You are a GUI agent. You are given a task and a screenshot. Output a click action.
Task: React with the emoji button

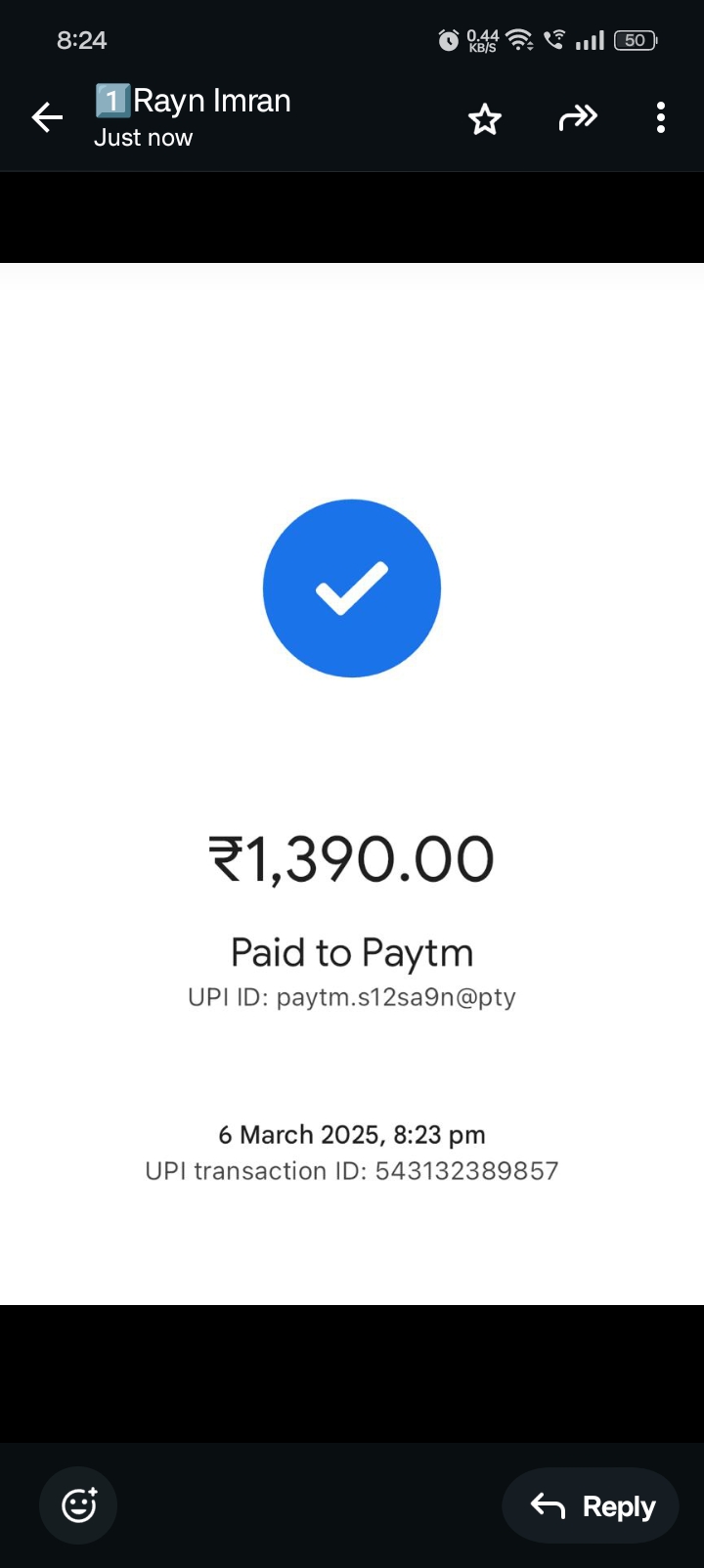tap(78, 1505)
